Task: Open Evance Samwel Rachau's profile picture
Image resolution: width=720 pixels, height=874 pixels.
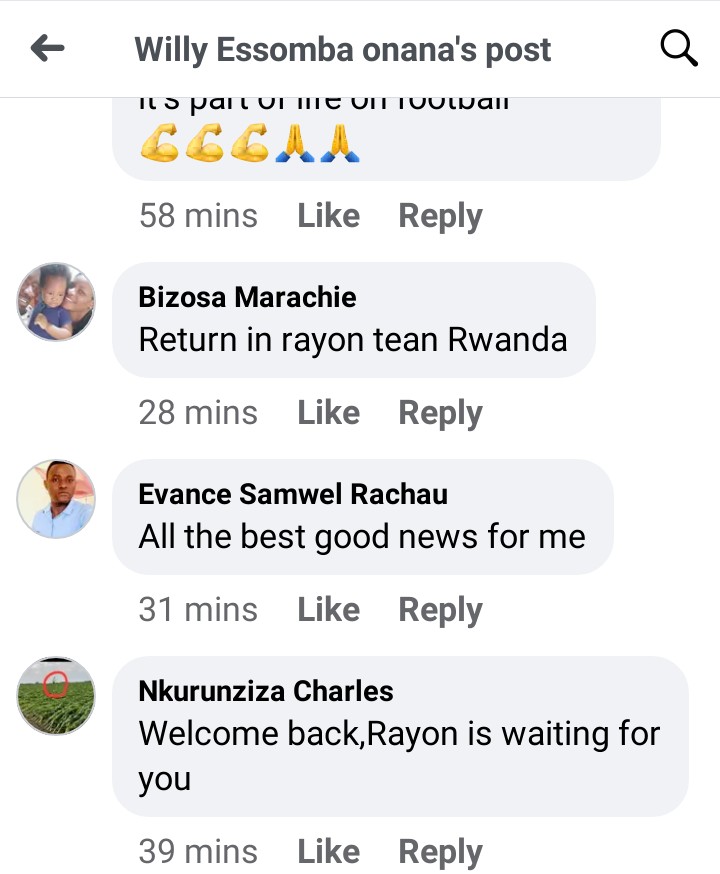Action: click(56, 499)
